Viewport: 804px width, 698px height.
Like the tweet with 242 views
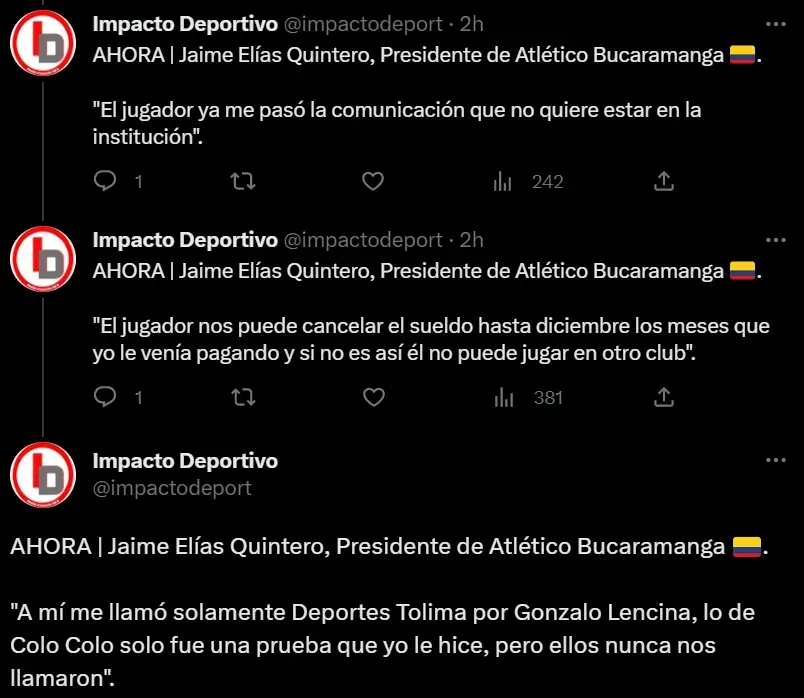(373, 181)
